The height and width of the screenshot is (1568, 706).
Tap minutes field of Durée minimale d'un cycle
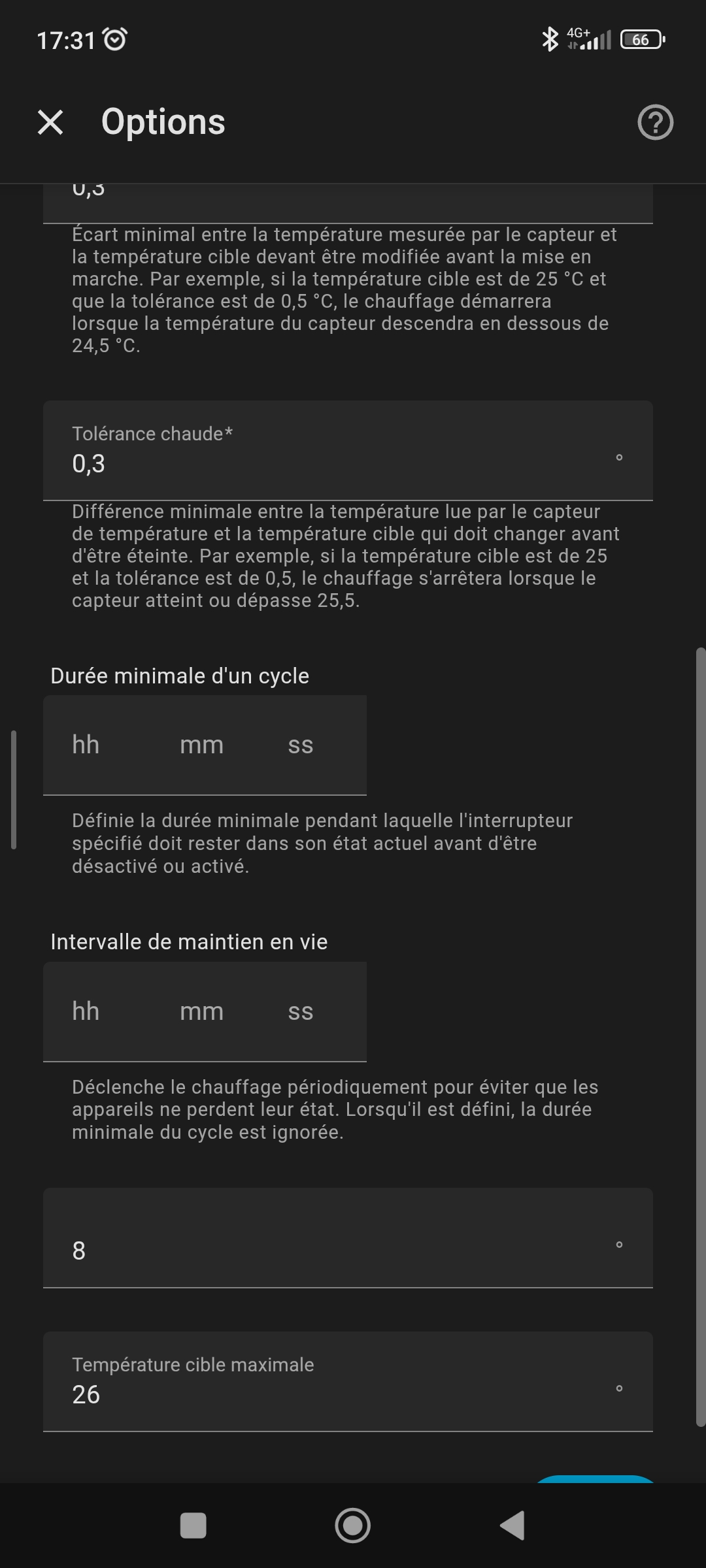tap(201, 745)
